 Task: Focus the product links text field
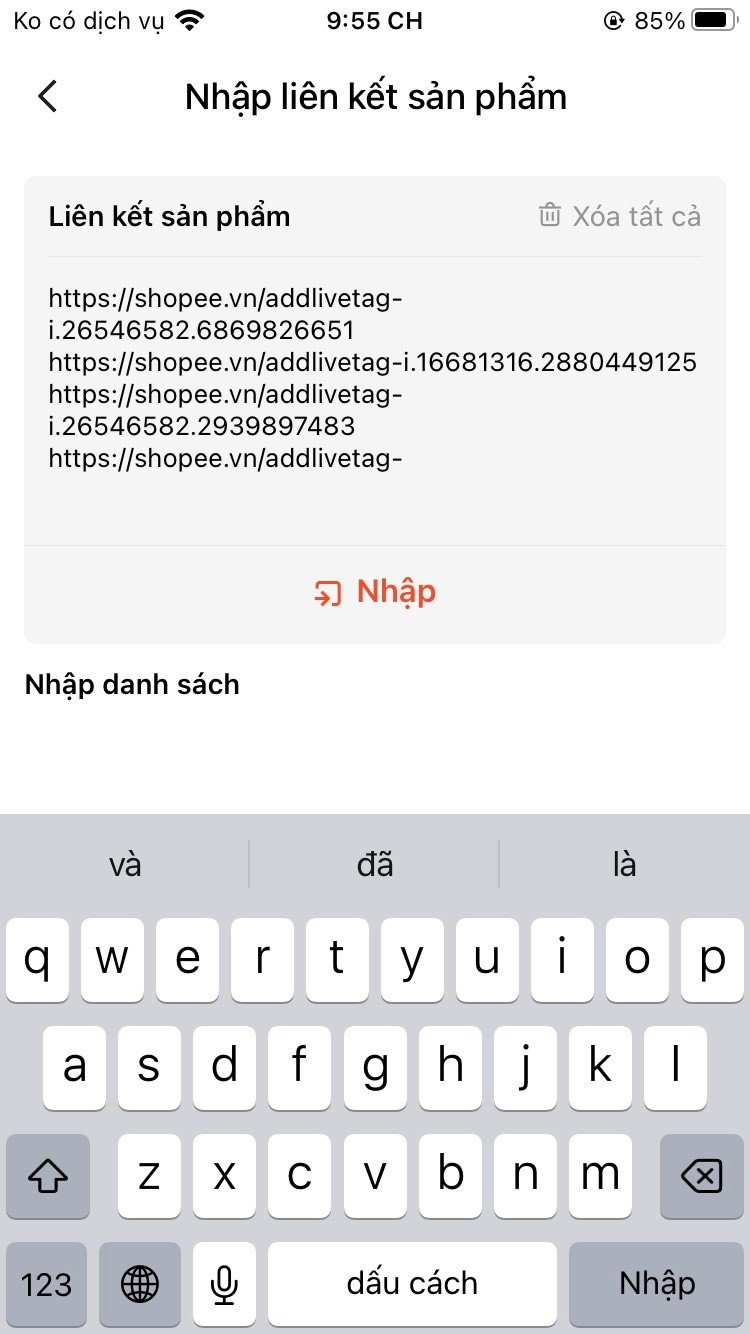(373, 400)
